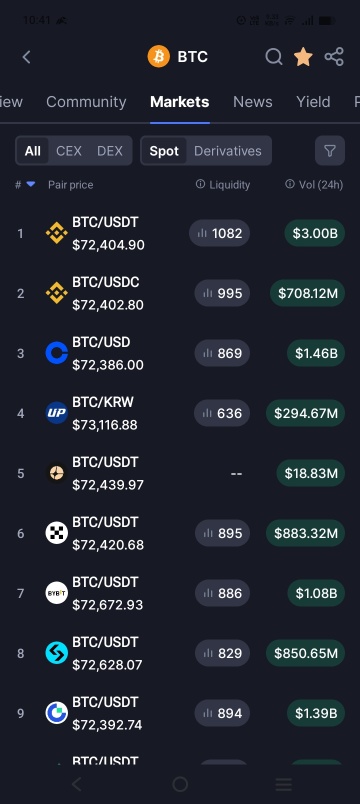Open the funnel filter button

coord(330,151)
